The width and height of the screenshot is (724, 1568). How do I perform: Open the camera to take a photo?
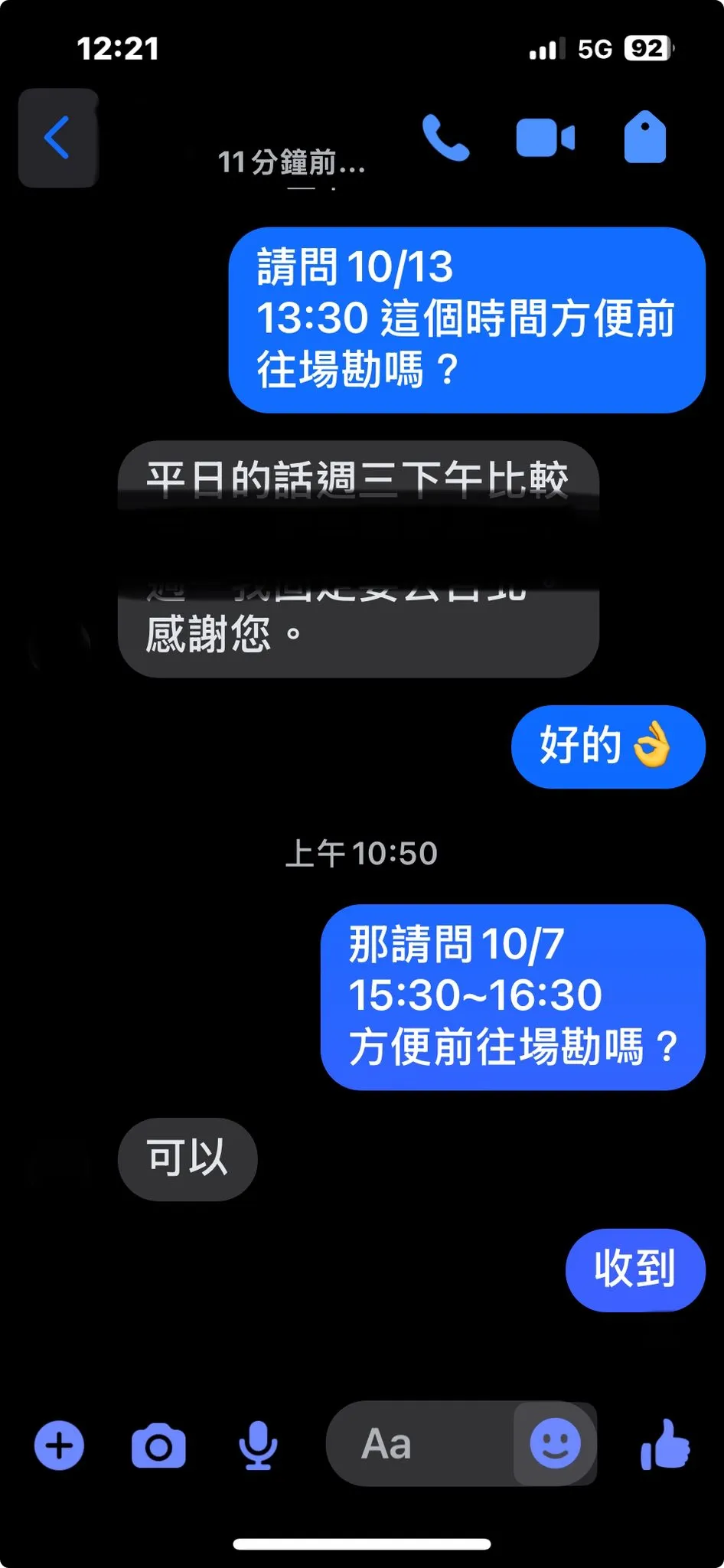coord(158,1445)
